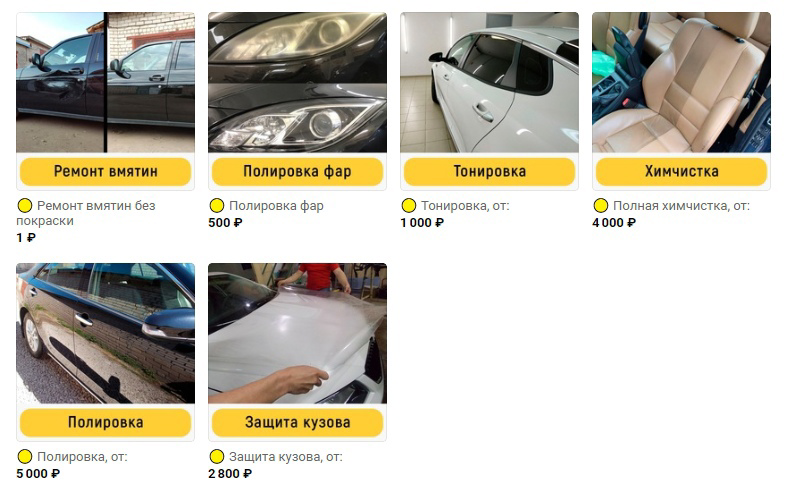Viewport: 787px width, 486px height.
Task: Open the Химчистка service card
Action: click(681, 171)
